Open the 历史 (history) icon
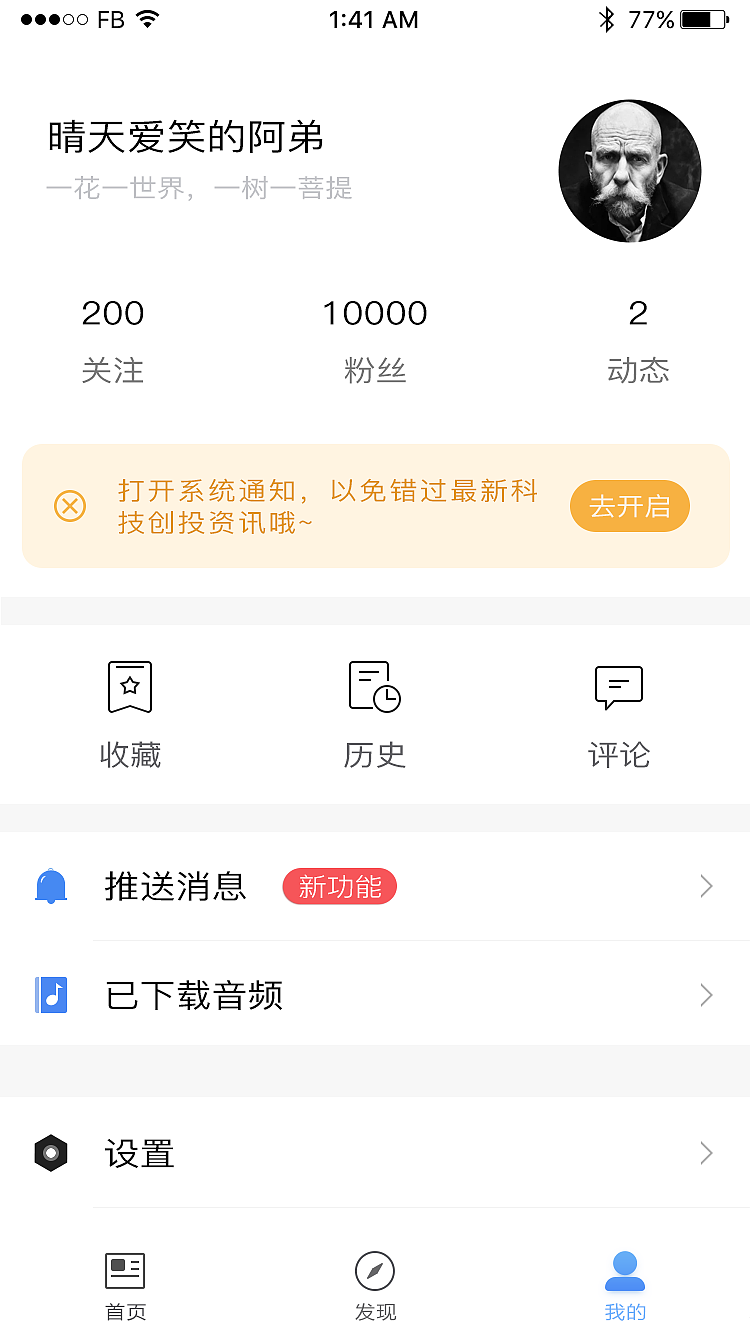The height and width of the screenshot is (1334, 750). tap(375, 687)
